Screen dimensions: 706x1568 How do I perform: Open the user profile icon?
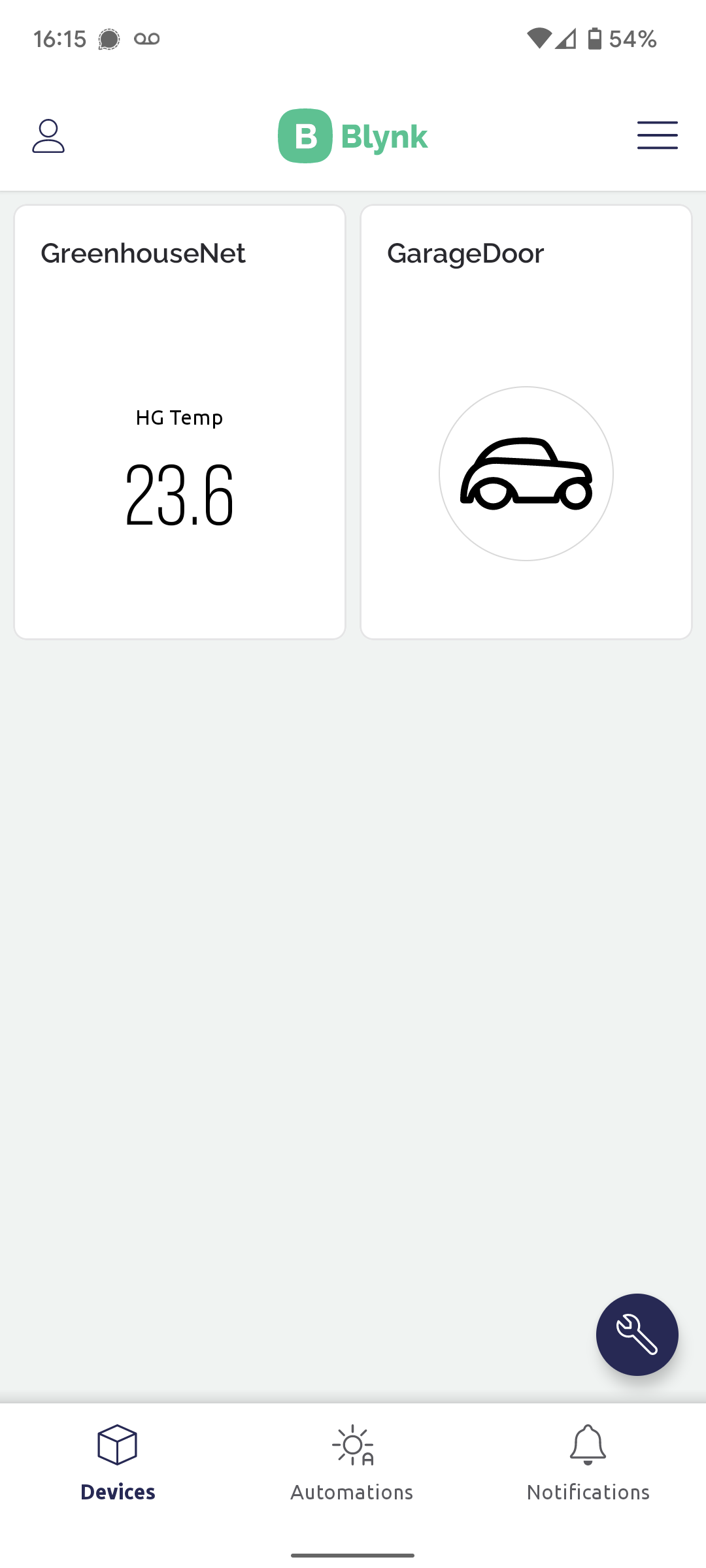pos(47,135)
